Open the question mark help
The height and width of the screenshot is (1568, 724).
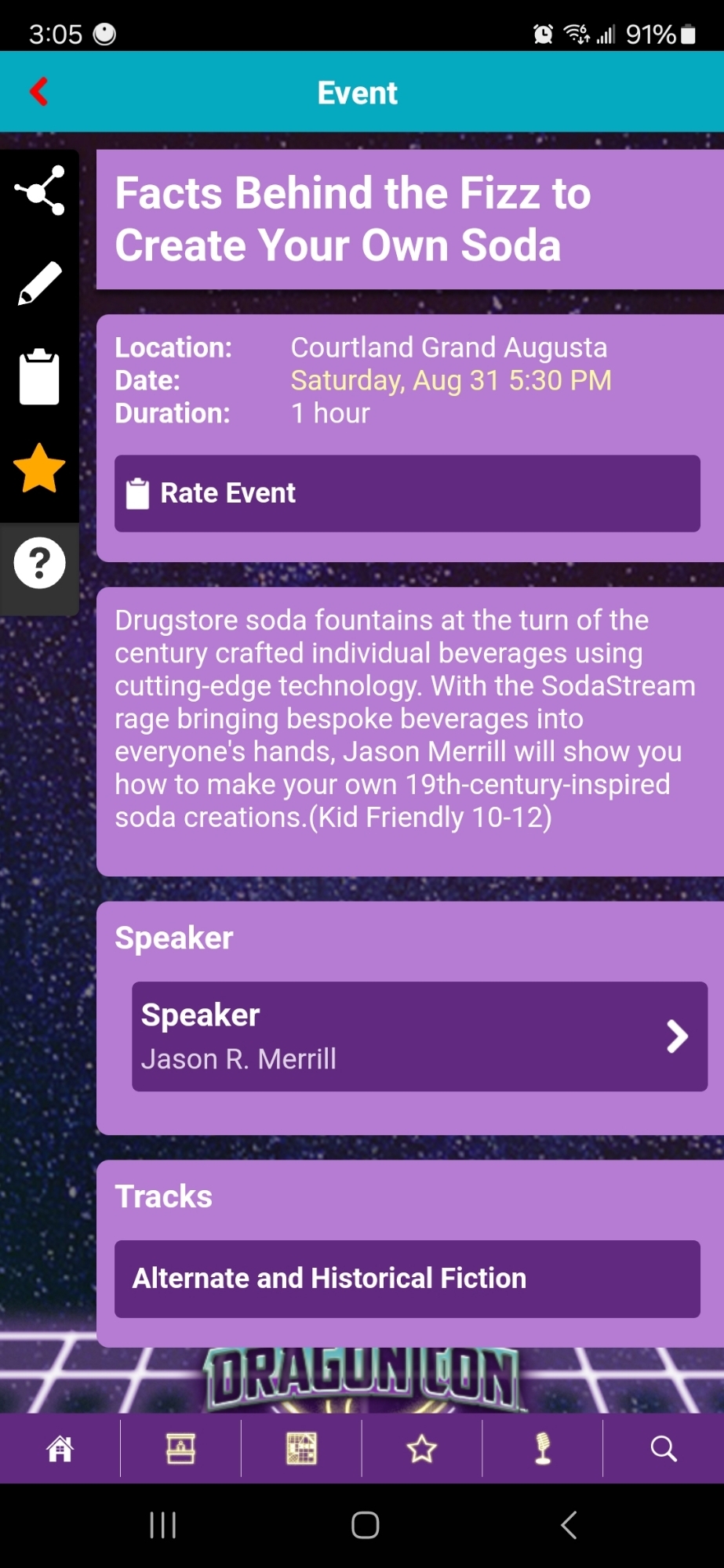point(39,563)
